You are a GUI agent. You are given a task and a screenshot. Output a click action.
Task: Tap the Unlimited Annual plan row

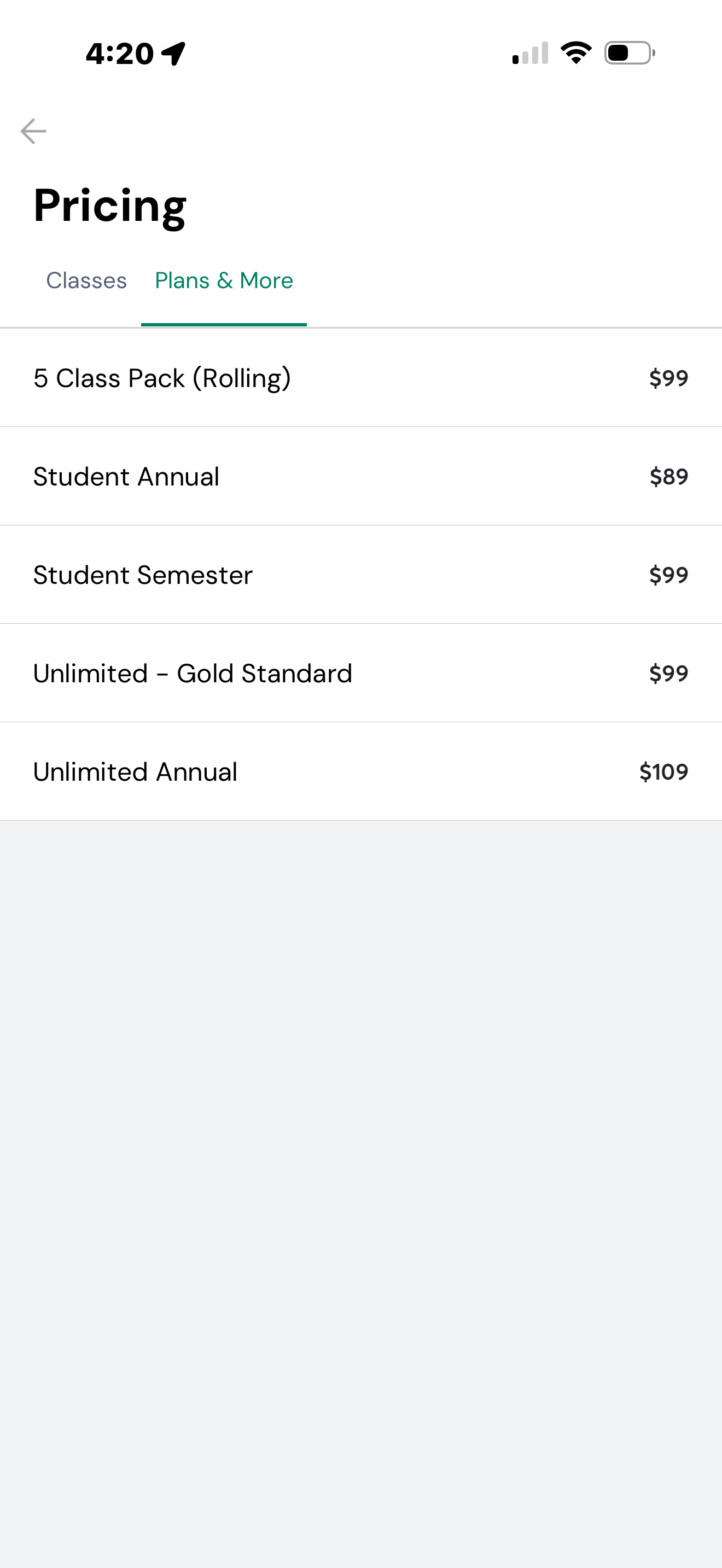(x=360, y=772)
